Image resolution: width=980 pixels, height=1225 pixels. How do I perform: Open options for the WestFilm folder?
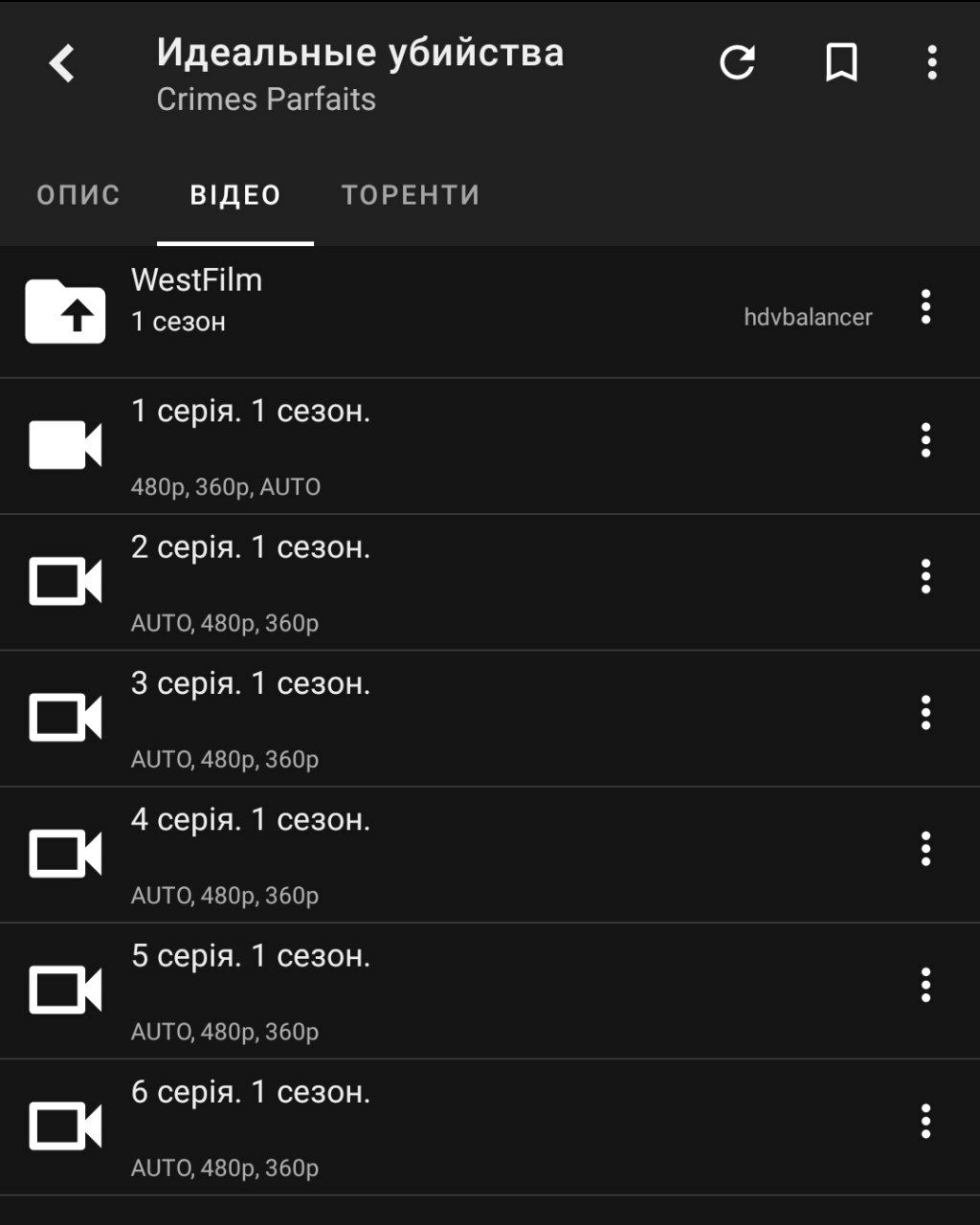coord(924,307)
